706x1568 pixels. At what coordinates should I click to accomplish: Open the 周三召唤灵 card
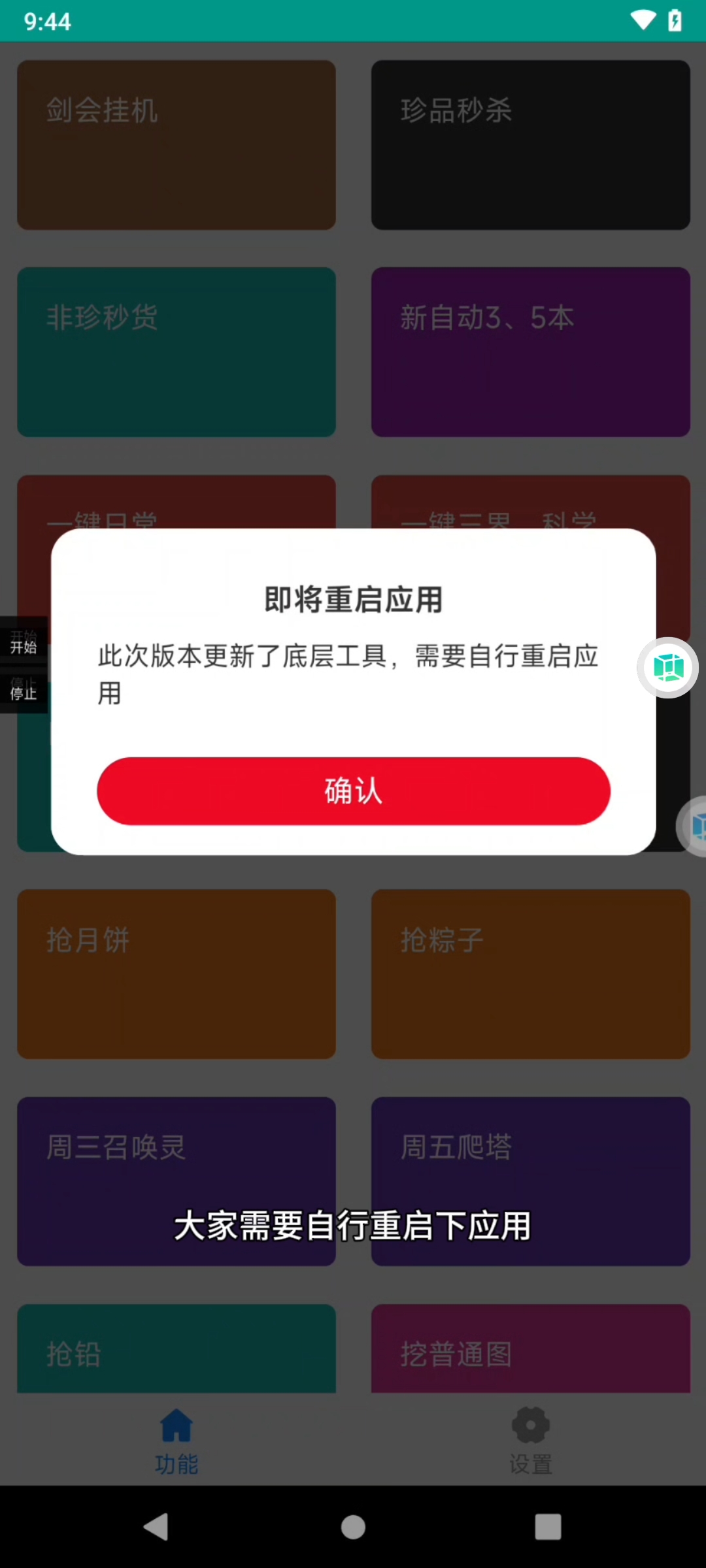pos(176,1181)
